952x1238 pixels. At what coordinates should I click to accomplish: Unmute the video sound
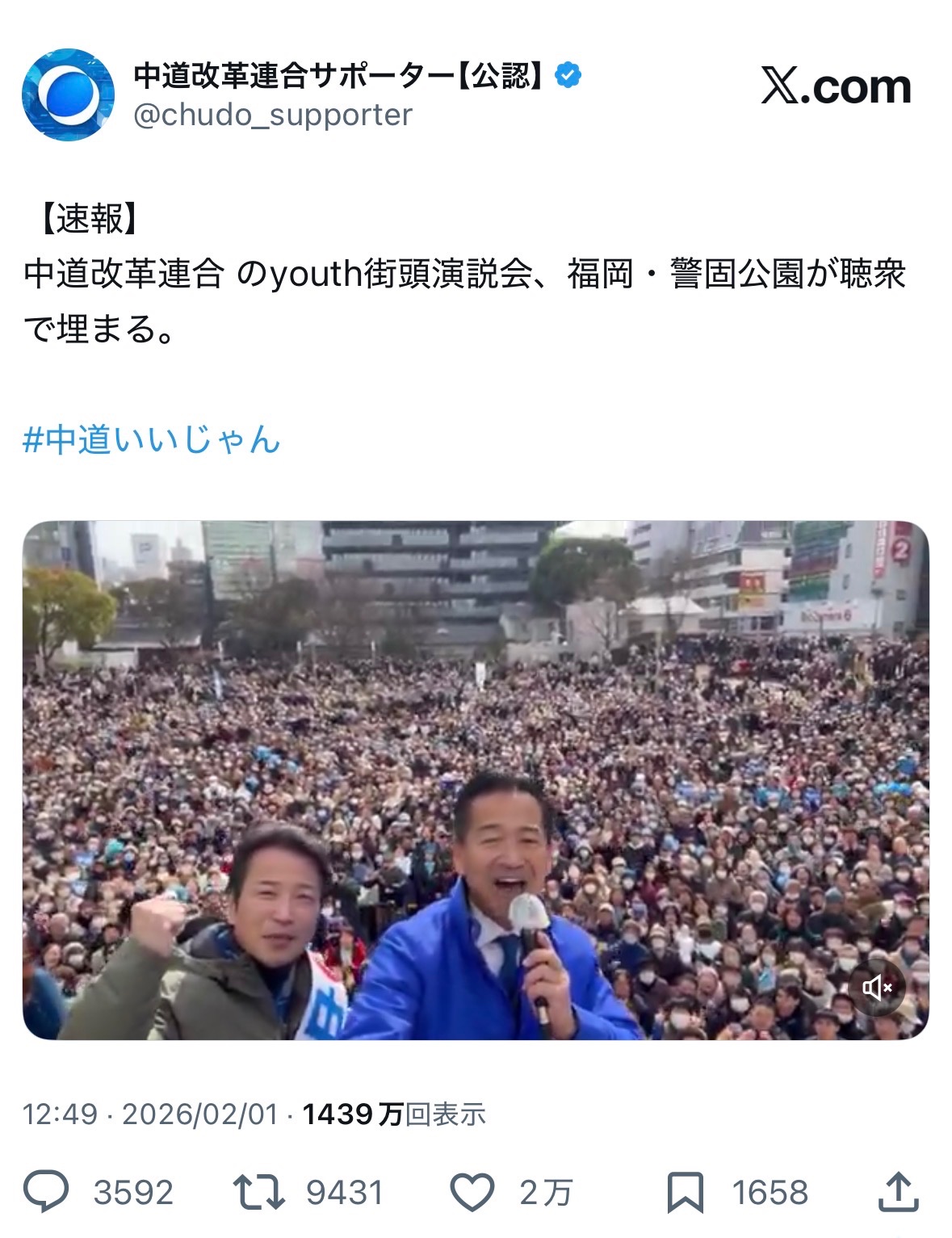(876, 987)
